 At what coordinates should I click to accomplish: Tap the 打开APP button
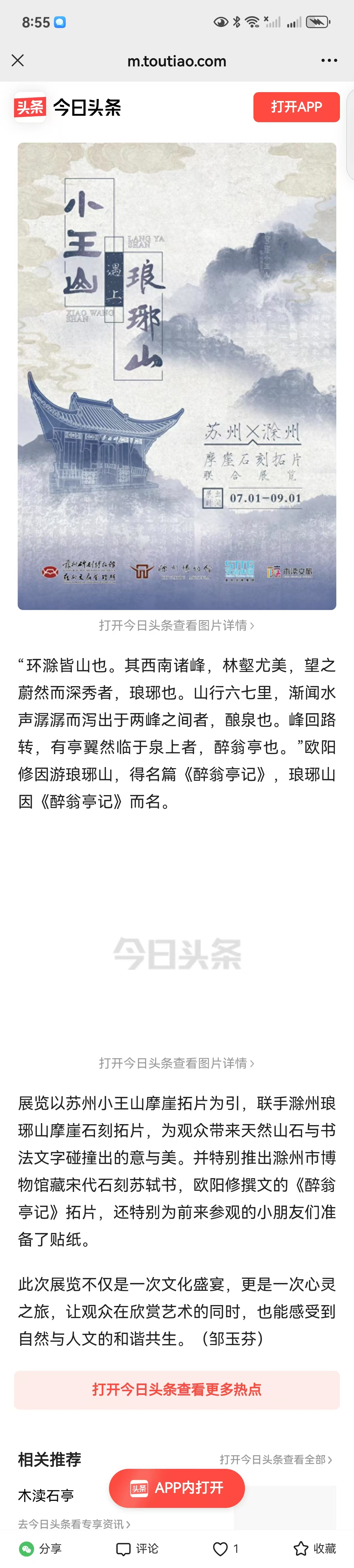pyautogui.click(x=296, y=107)
